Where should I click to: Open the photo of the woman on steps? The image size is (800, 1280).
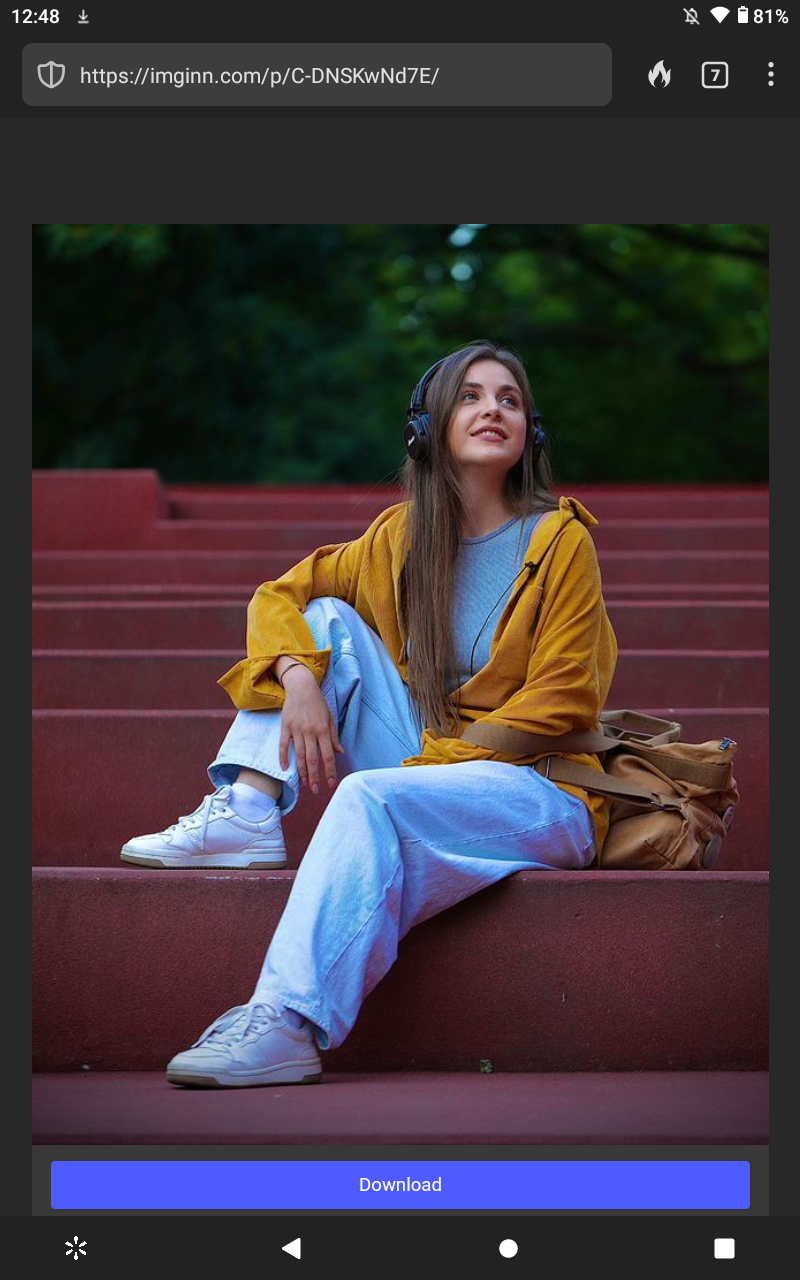(400, 684)
